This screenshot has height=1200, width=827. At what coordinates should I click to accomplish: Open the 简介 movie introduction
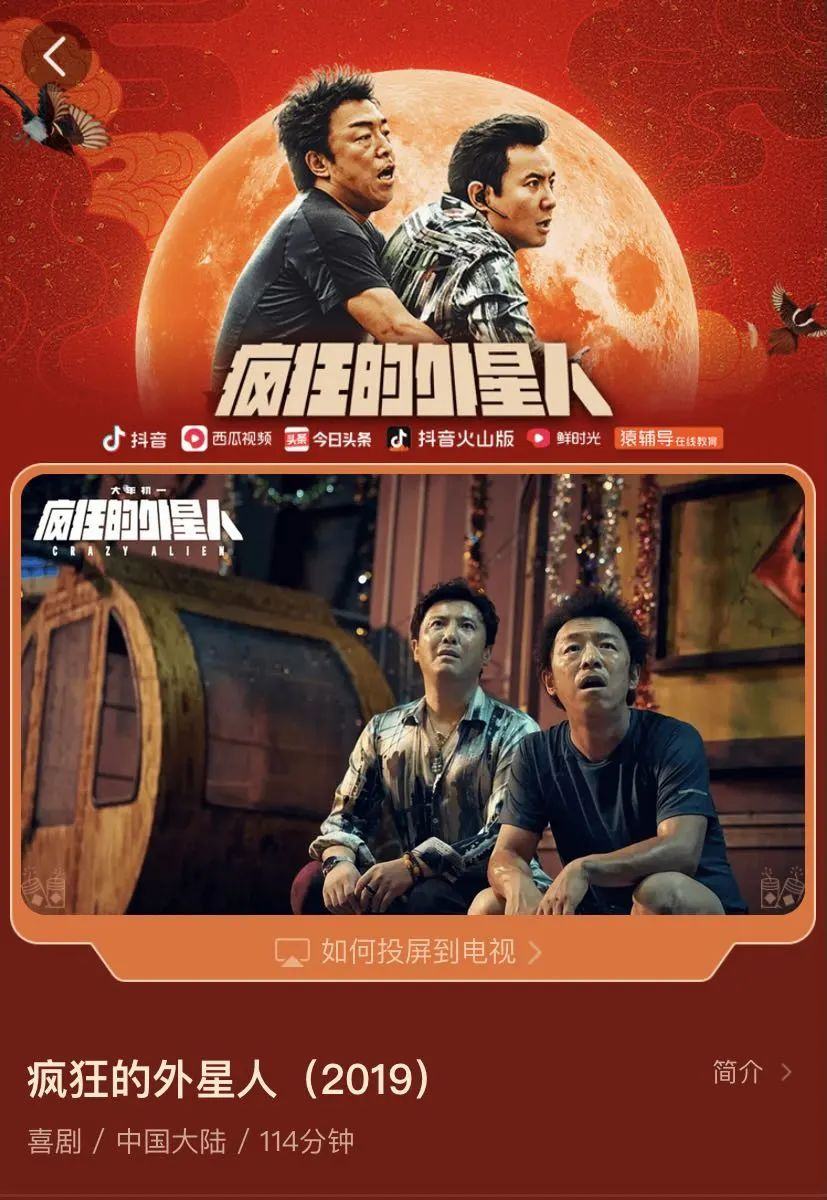[x=752, y=1072]
